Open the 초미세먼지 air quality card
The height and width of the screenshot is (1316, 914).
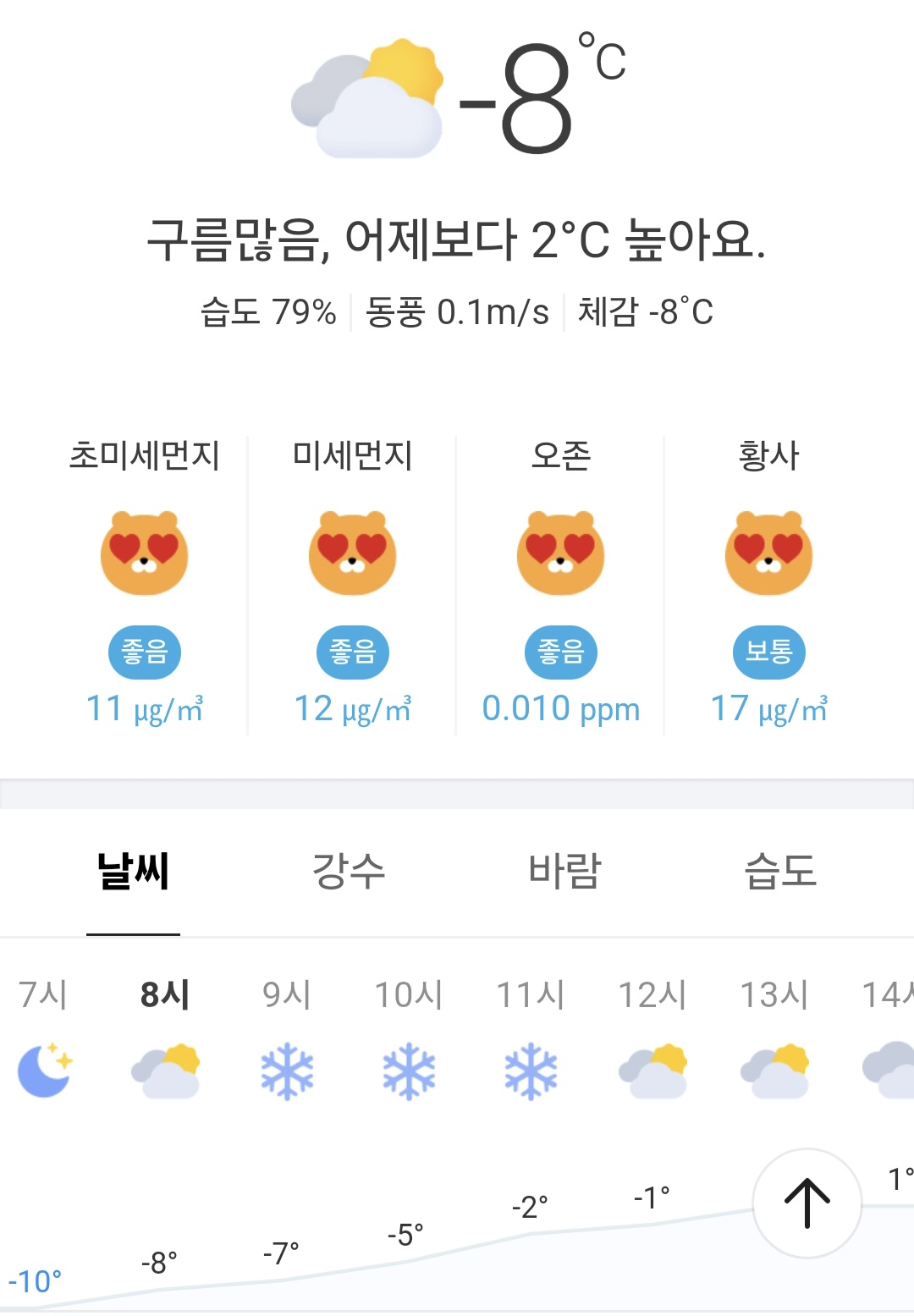(x=144, y=584)
